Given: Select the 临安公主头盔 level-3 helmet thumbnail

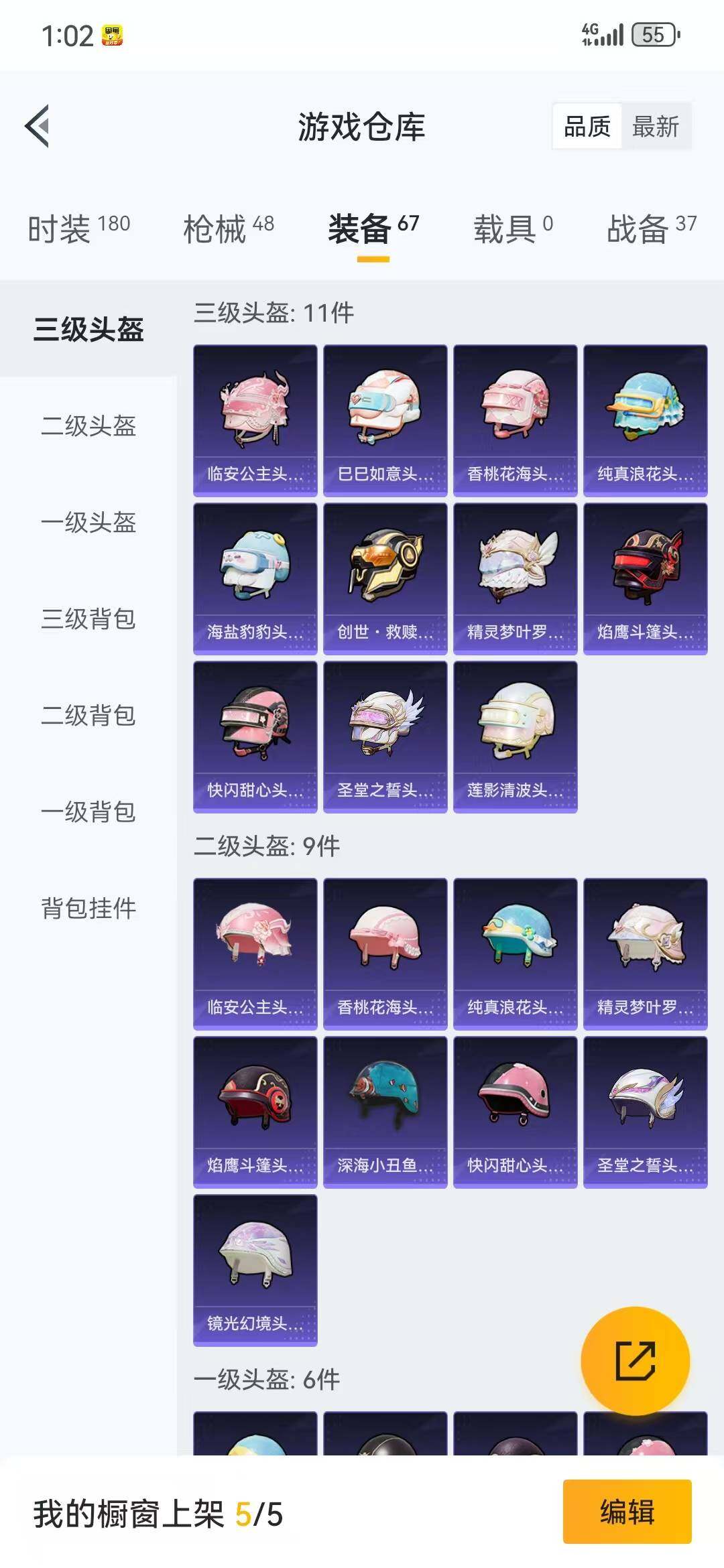Looking at the screenshot, I should [x=255, y=419].
